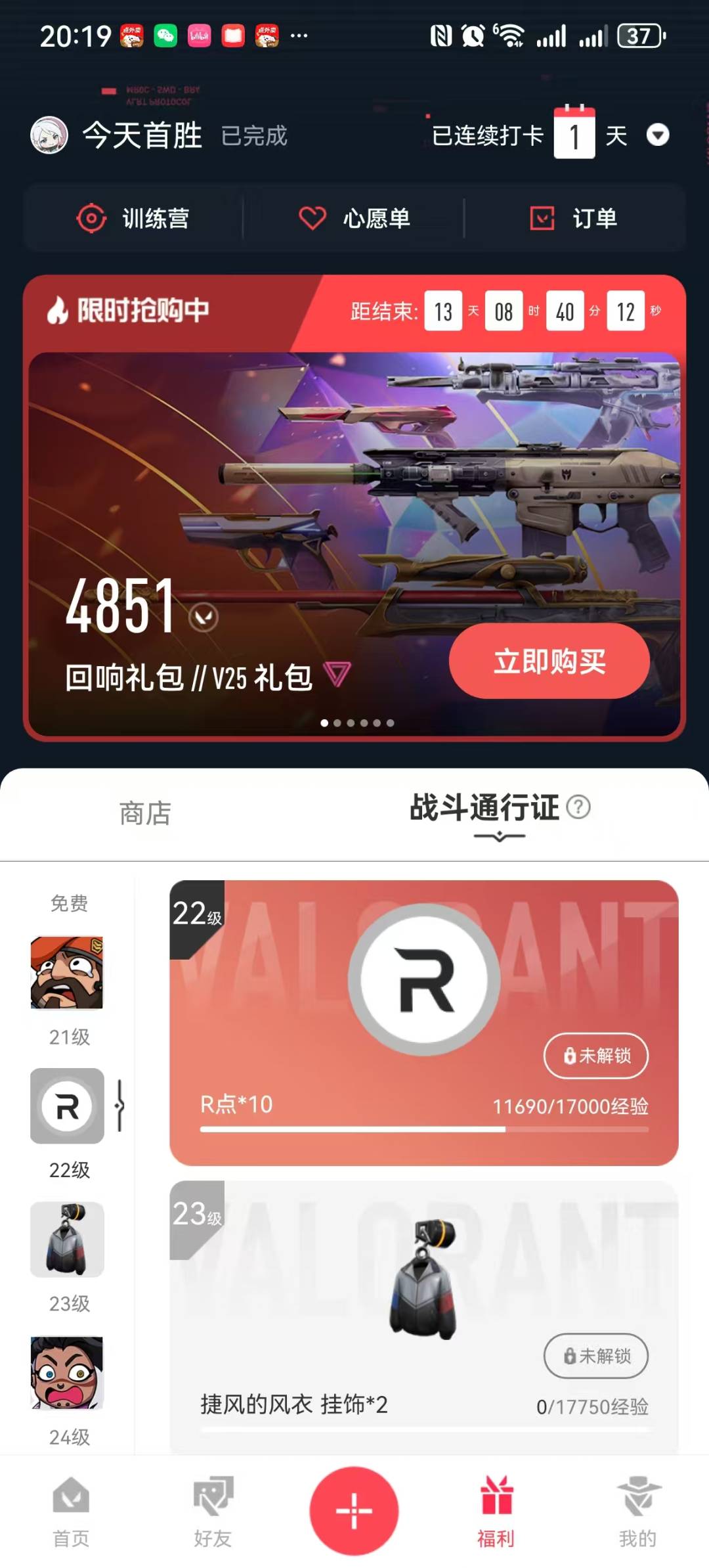Tap the help icon beside 战斗通行证
Screen dimensions: 709x1568
tap(578, 807)
